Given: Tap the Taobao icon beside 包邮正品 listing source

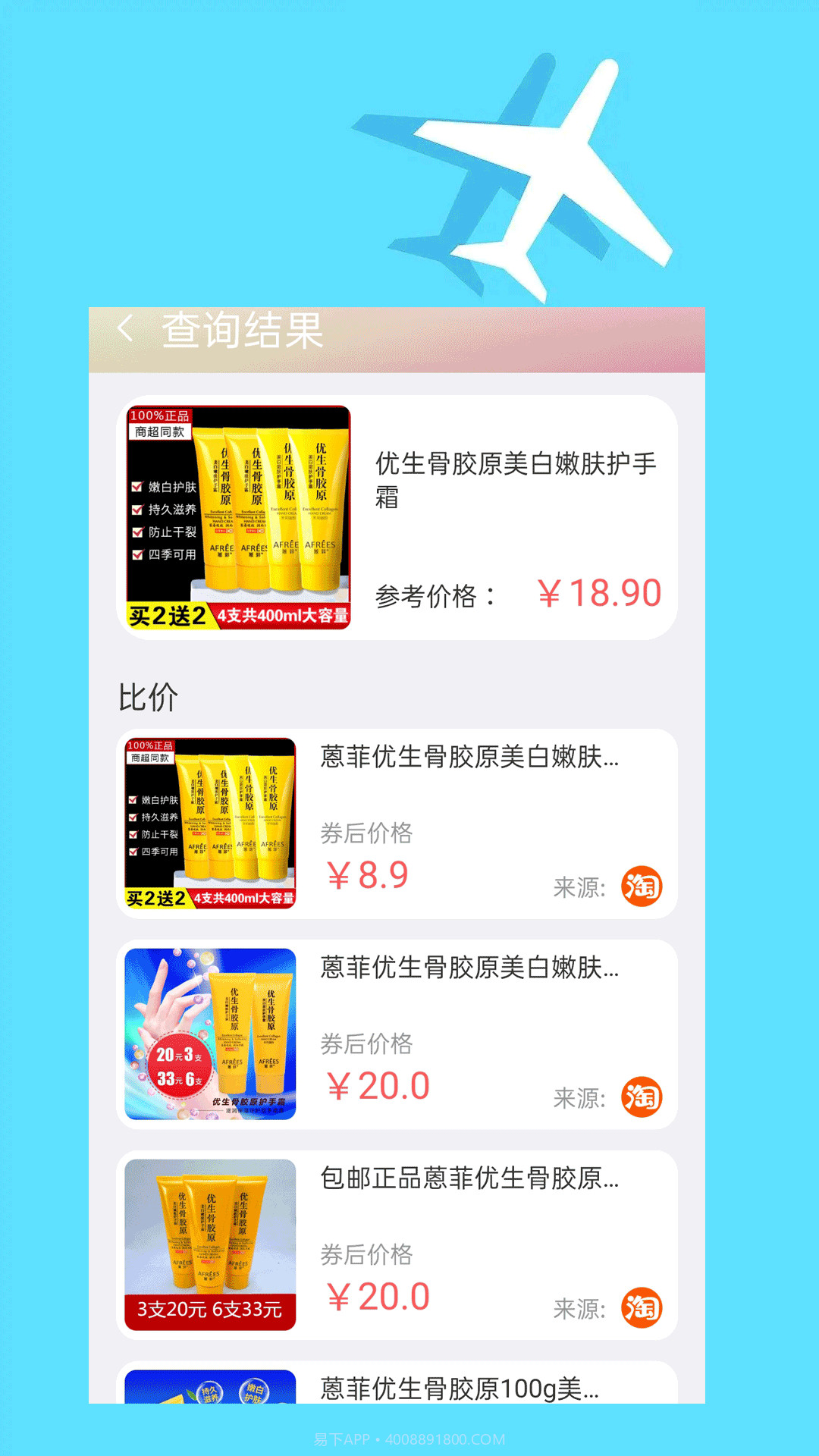Looking at the screenshot, I should point(641,1307).
